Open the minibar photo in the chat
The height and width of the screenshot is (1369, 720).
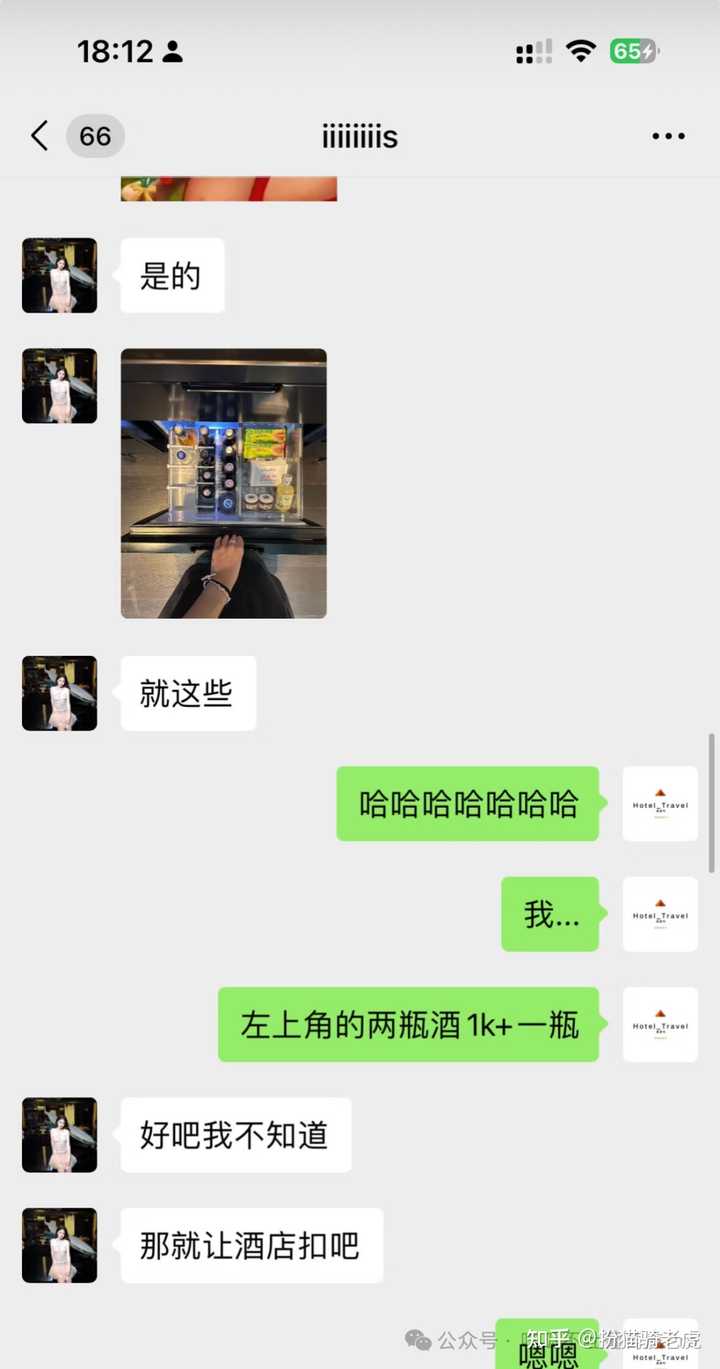(224, 483)
